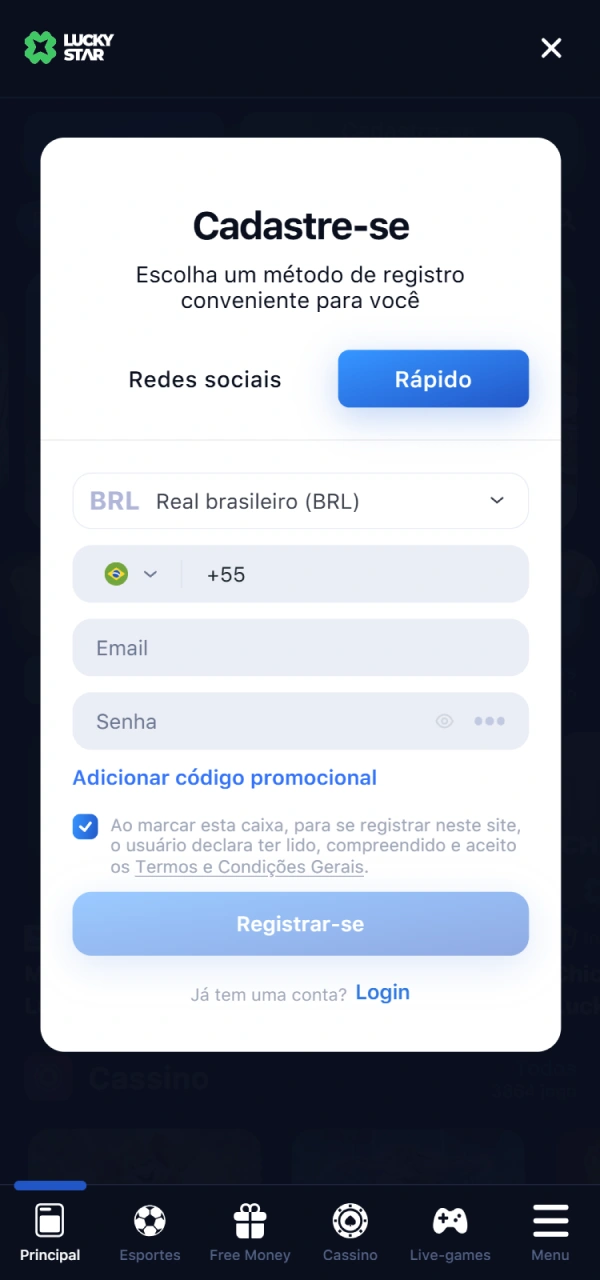Open Adicionar código promocional

[x=225, y=778]
